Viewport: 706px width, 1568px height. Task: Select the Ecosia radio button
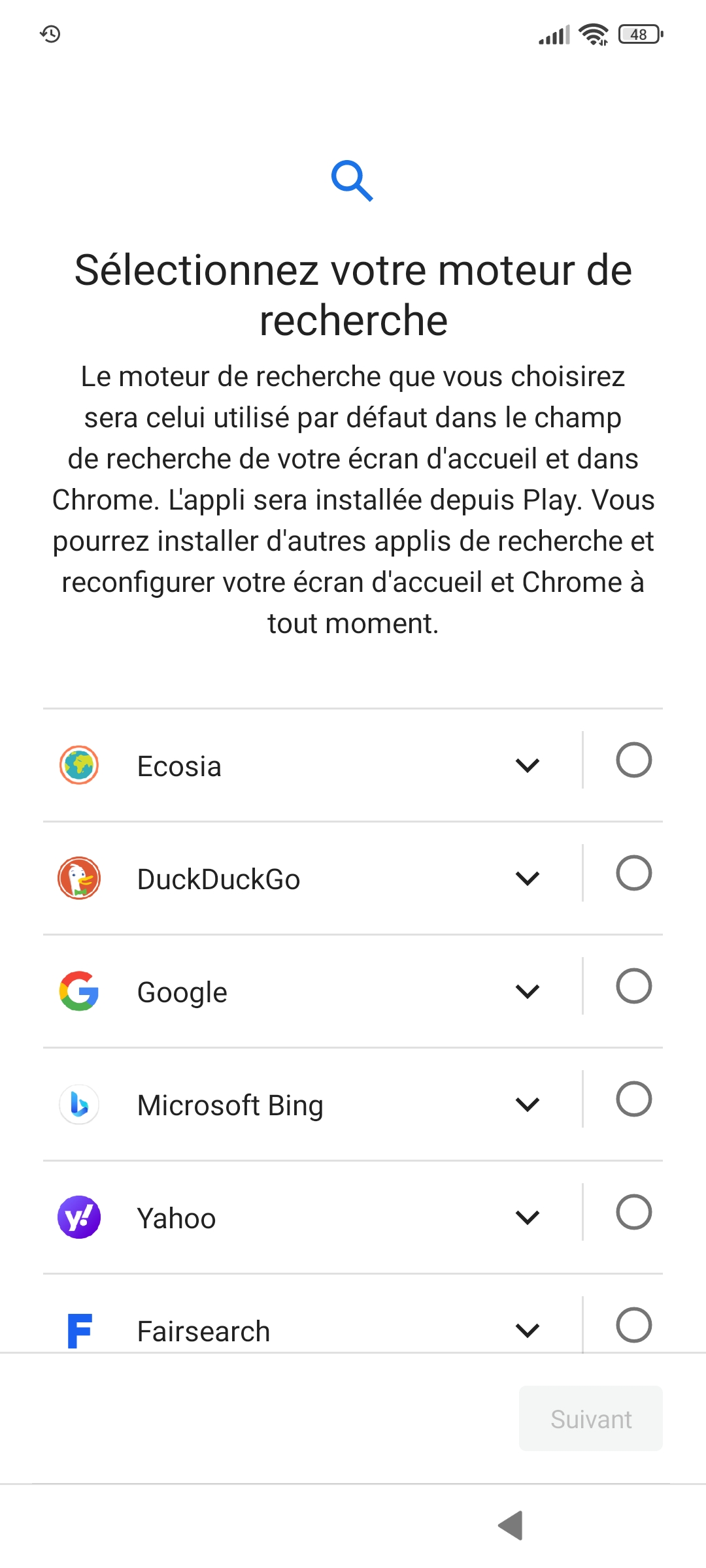[x=633, y=760]
